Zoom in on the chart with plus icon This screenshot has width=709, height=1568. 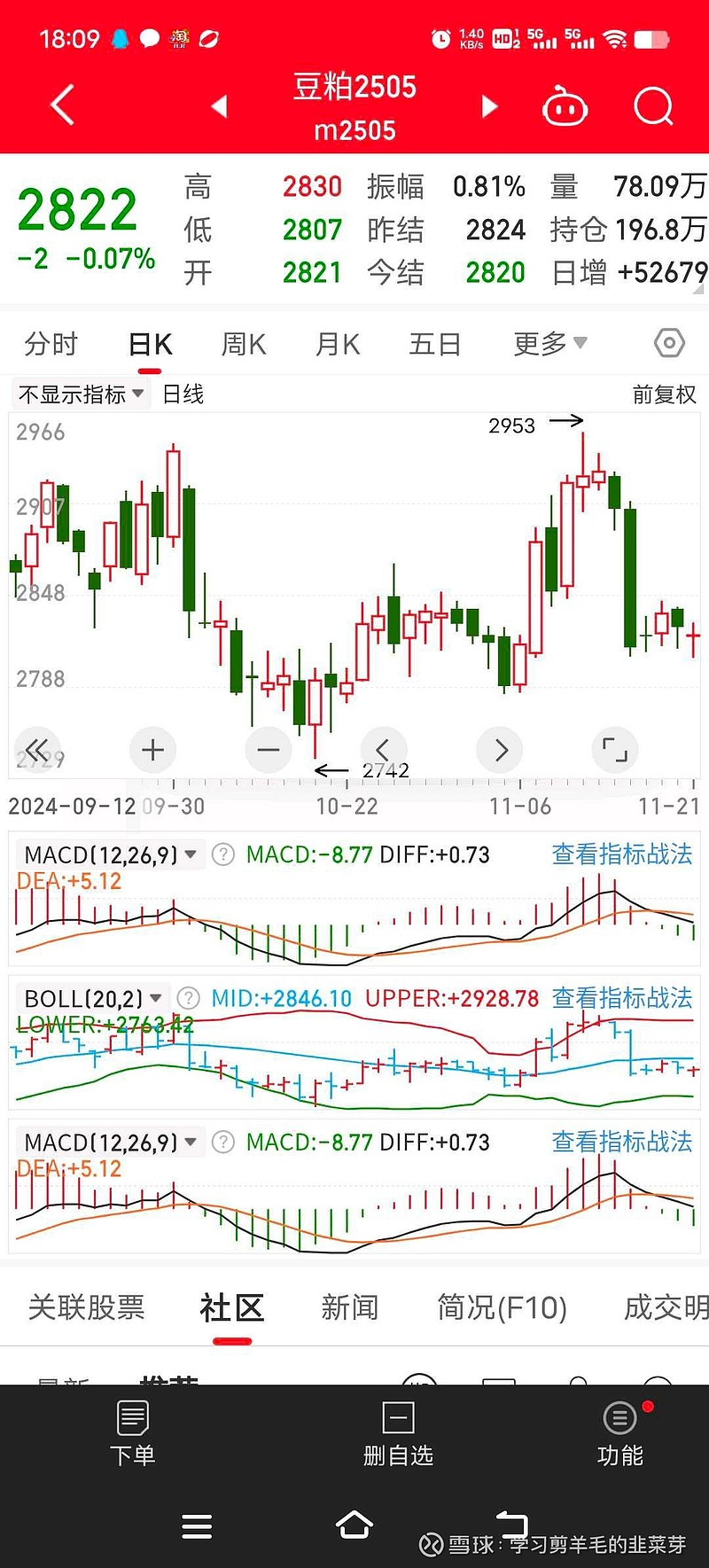click(x=152, y=749)
